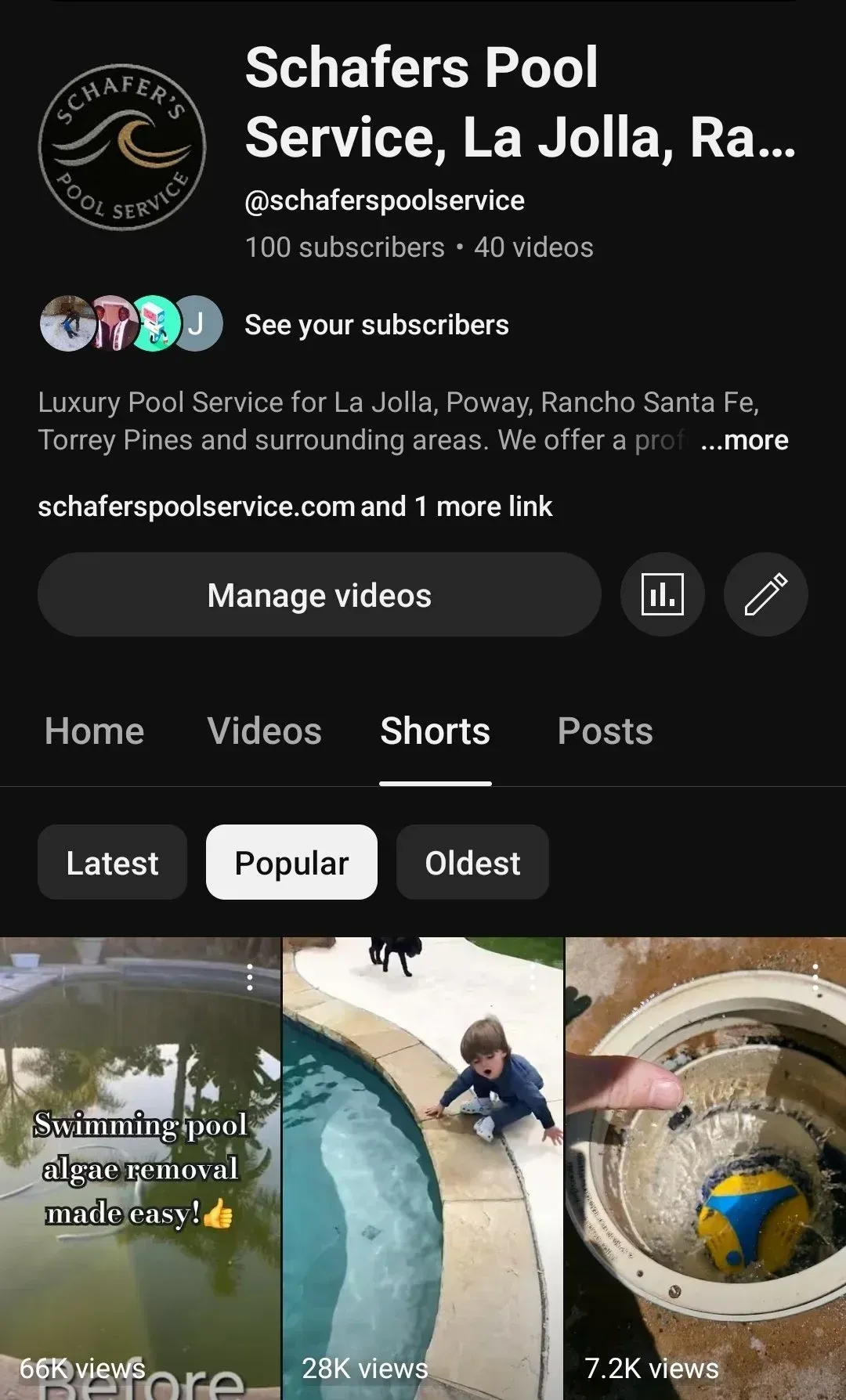
Task: Switch to the Home tab
Action: 94,731
